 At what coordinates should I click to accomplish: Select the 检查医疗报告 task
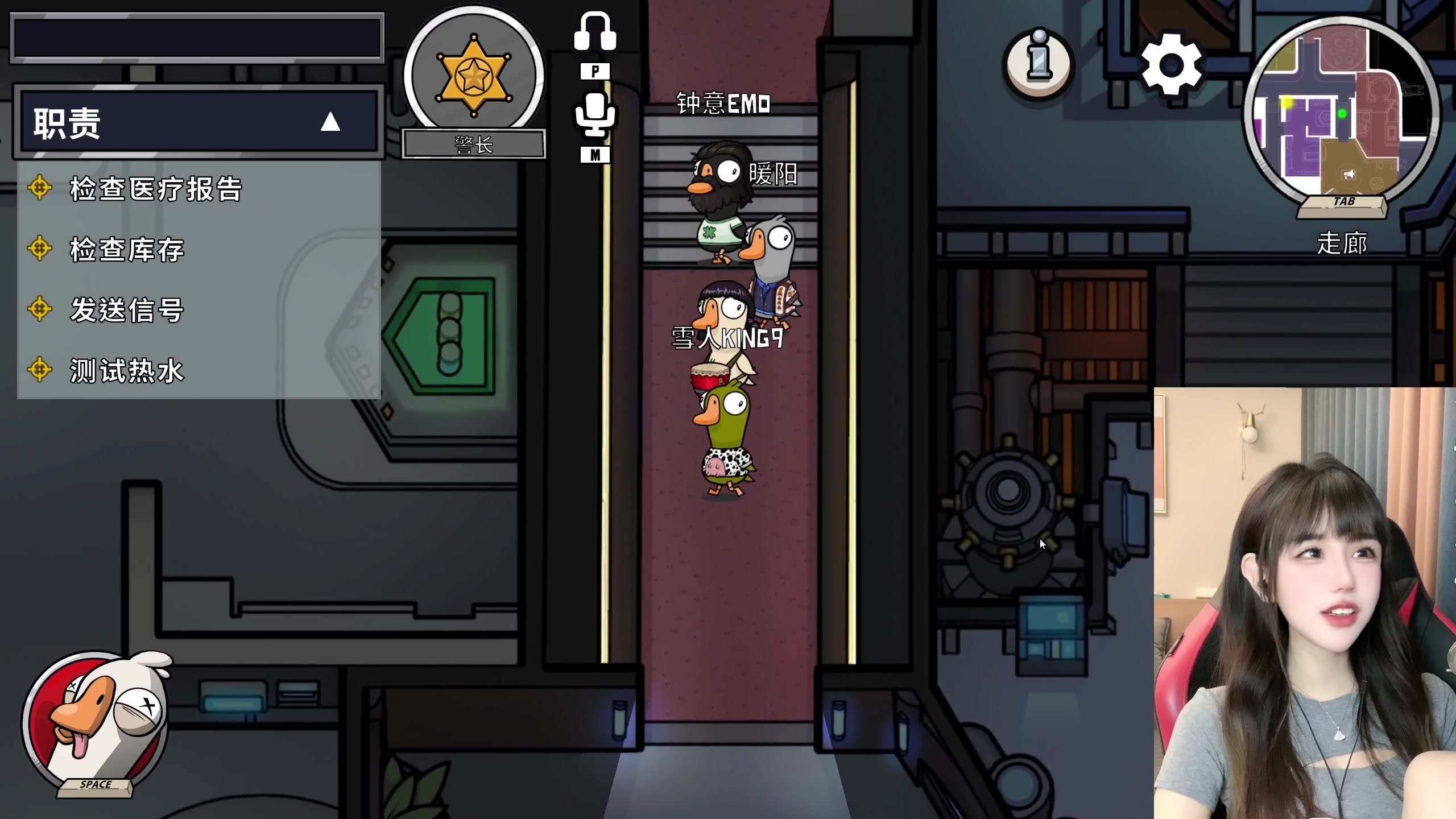point(156,189)
